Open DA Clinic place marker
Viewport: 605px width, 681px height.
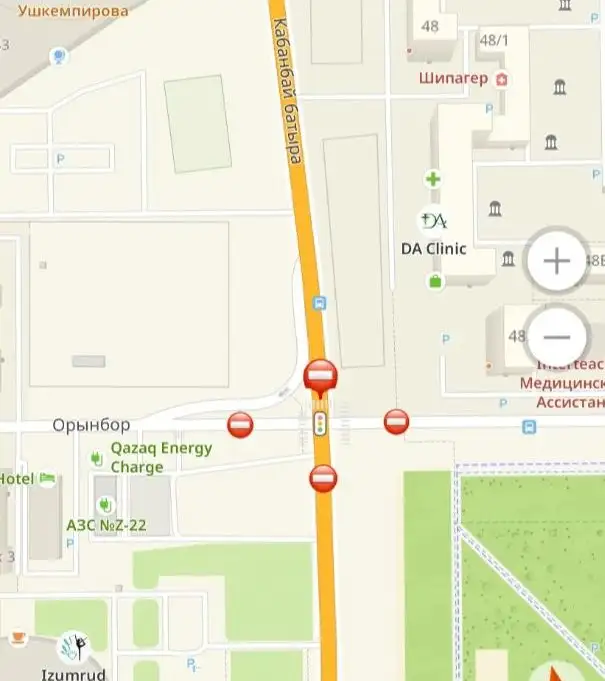click(x=433, y=220)
